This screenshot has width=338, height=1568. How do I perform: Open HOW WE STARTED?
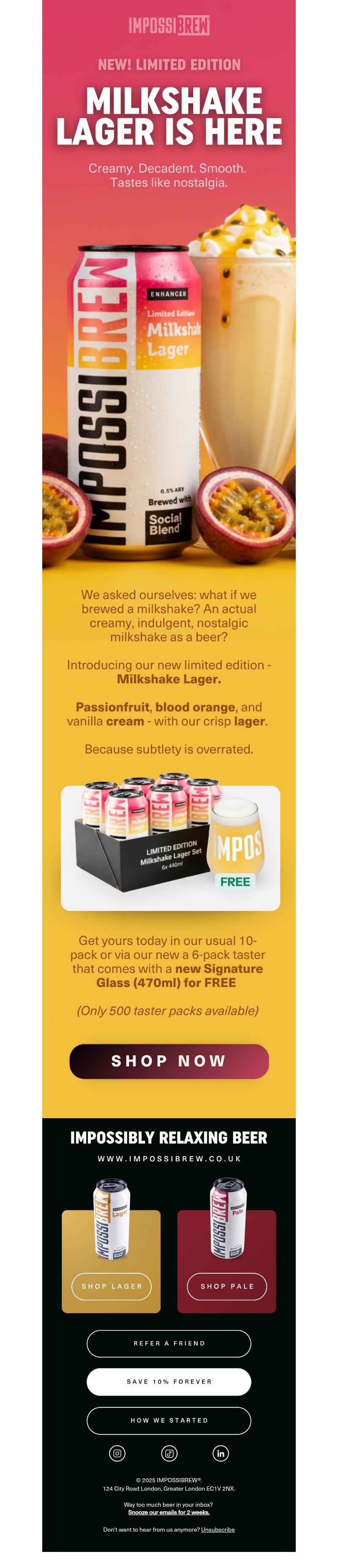click(169, 1420)
